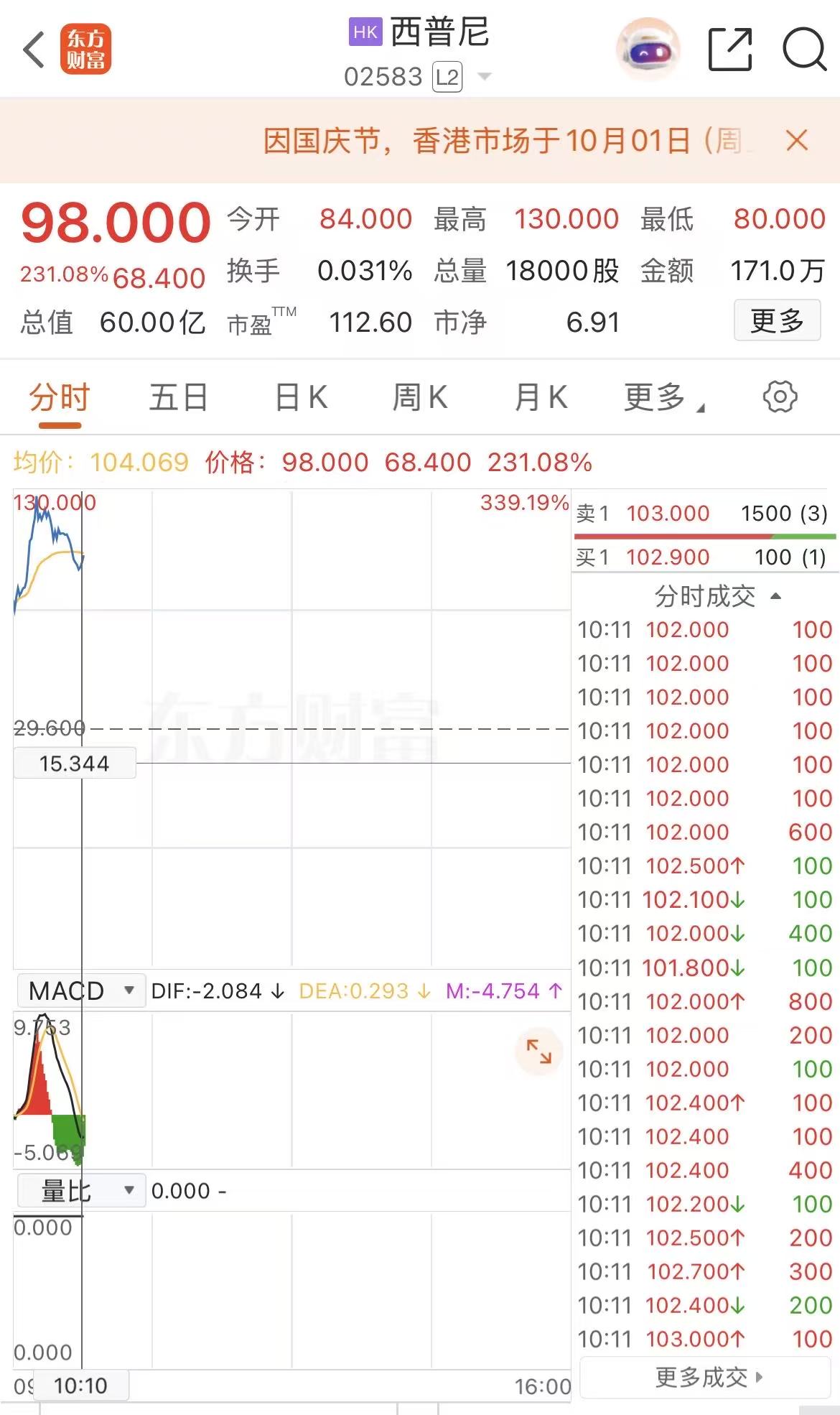The width and height of the screenshot is (840, 1415).
Task: Switch the lower indicator from MACD
Action: (81, 990)
